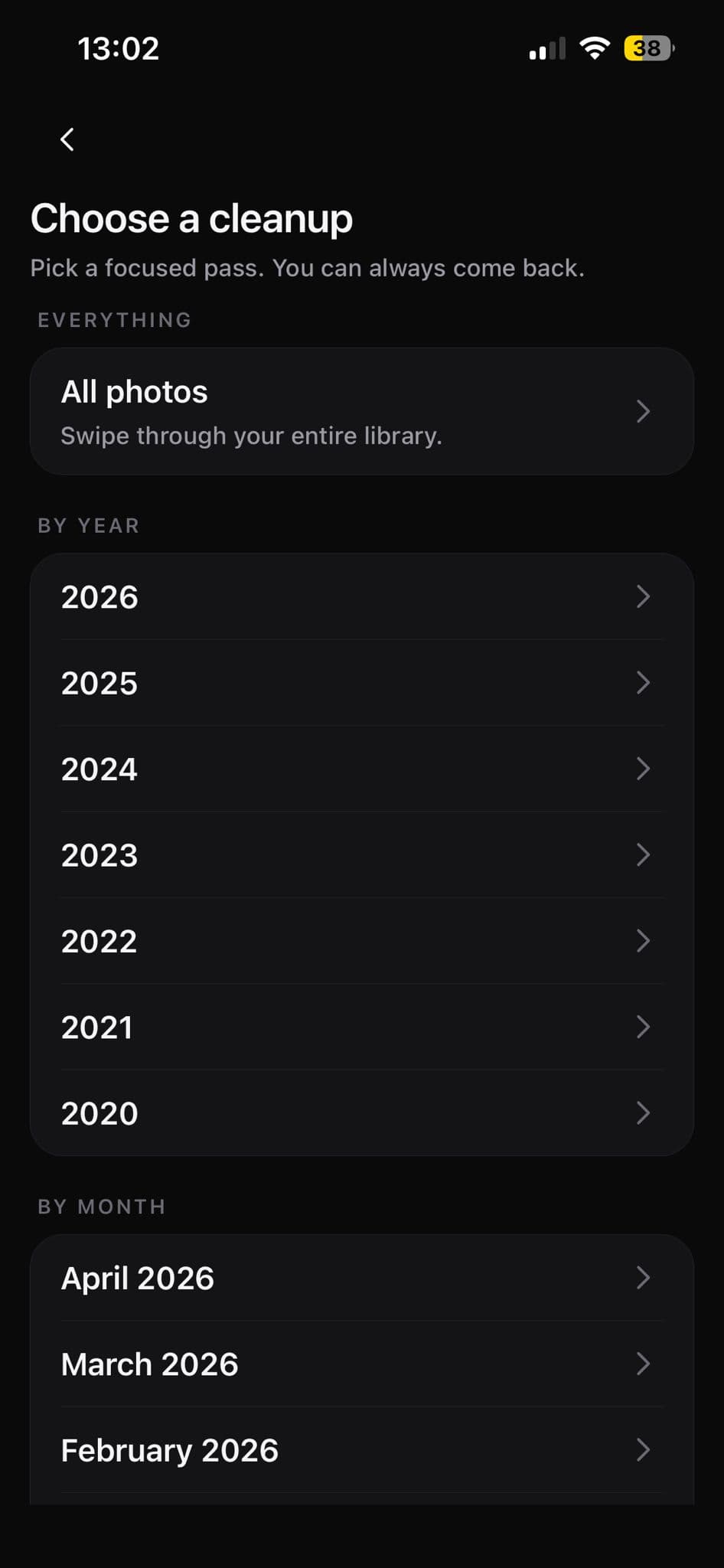Tap the BY YEAR section header
Screen dimensions: 724x1568
point(89,525)
